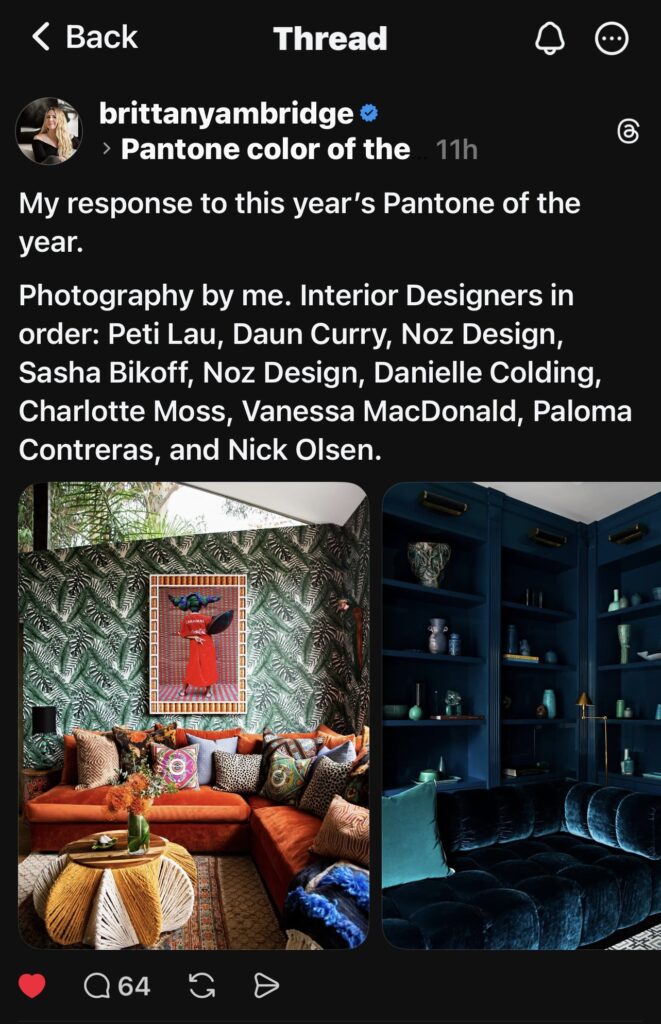Repost this thread
This screenshot has height=1024, width=661.
pyautogui.click(x=202, y=986)
